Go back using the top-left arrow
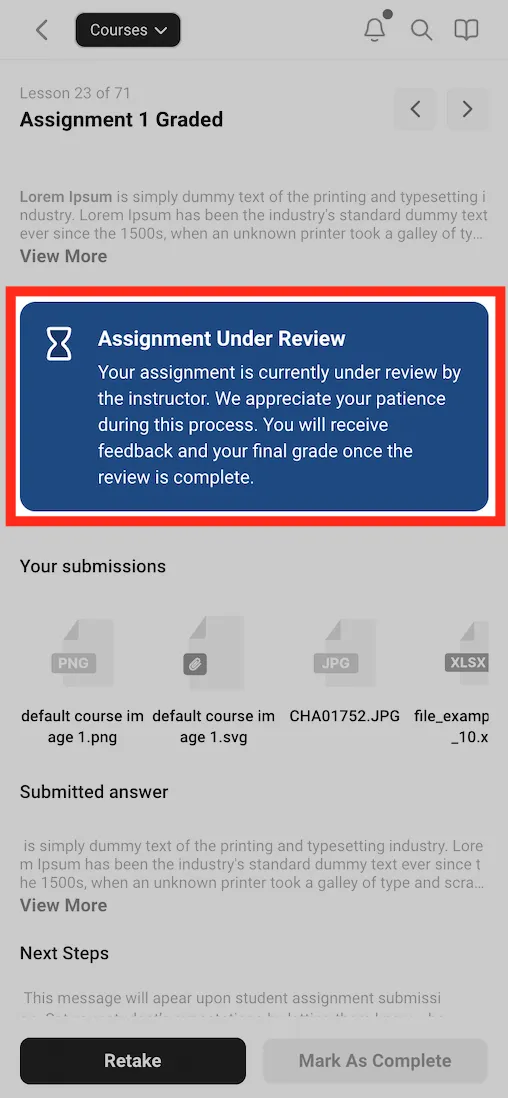Screen dimensions: 508x1098 42,30
